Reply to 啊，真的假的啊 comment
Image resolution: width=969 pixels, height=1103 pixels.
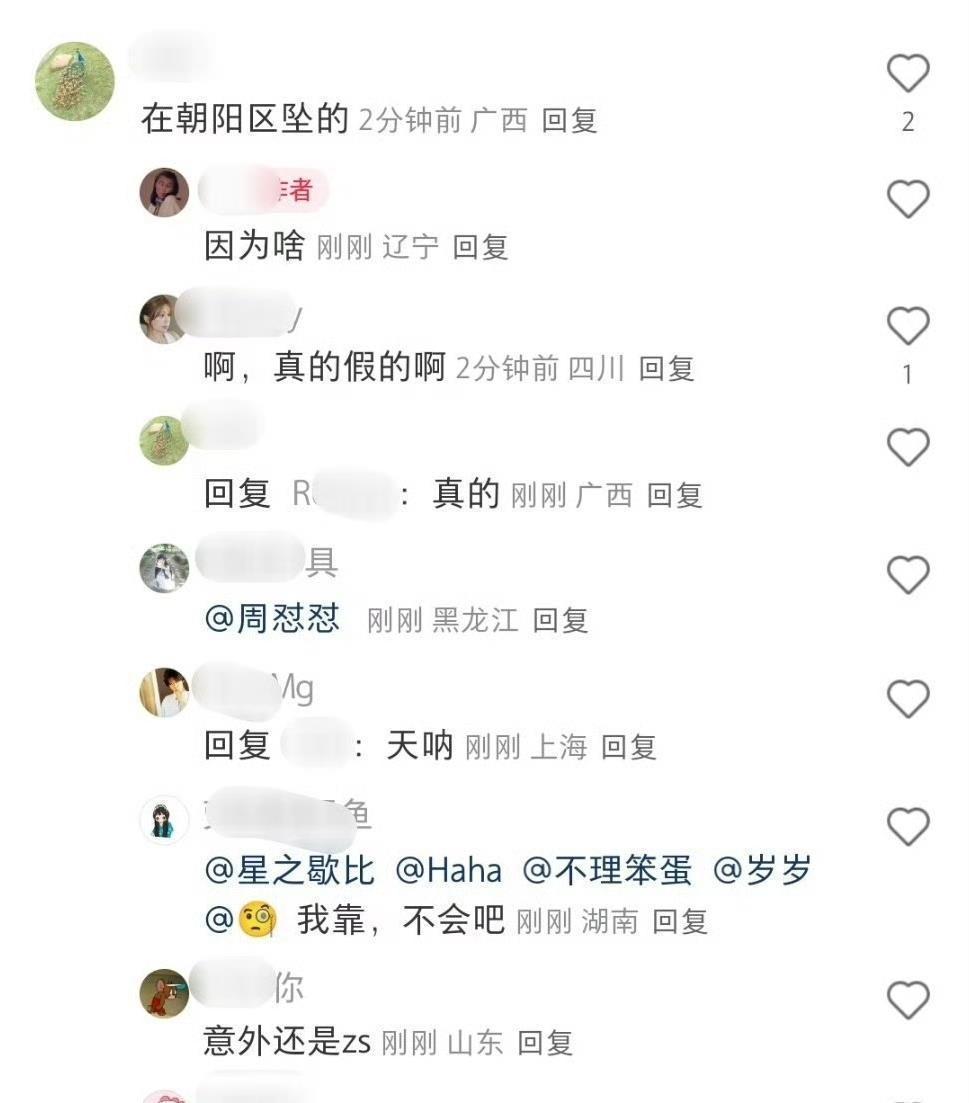click(666, 369)
